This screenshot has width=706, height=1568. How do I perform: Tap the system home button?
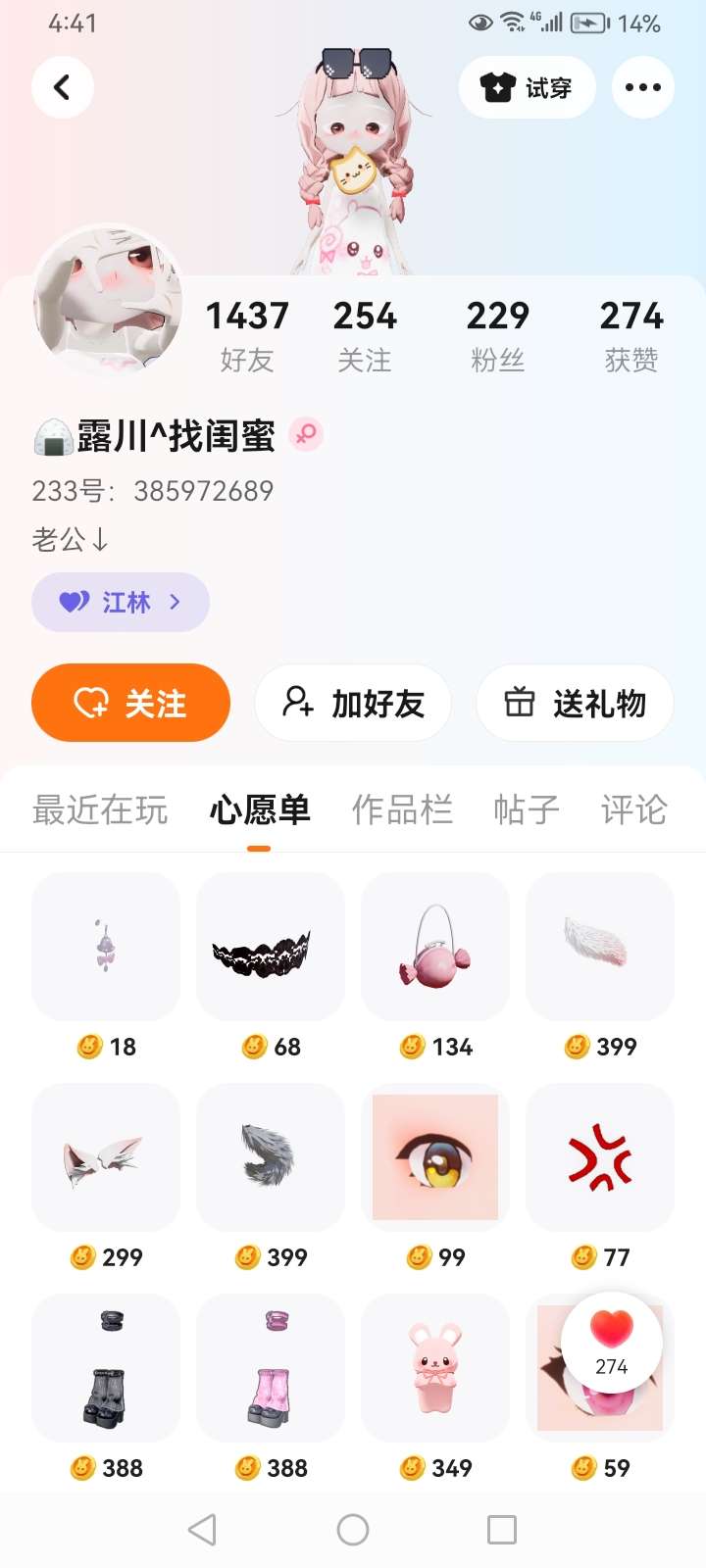click(x=353, y=1530)
